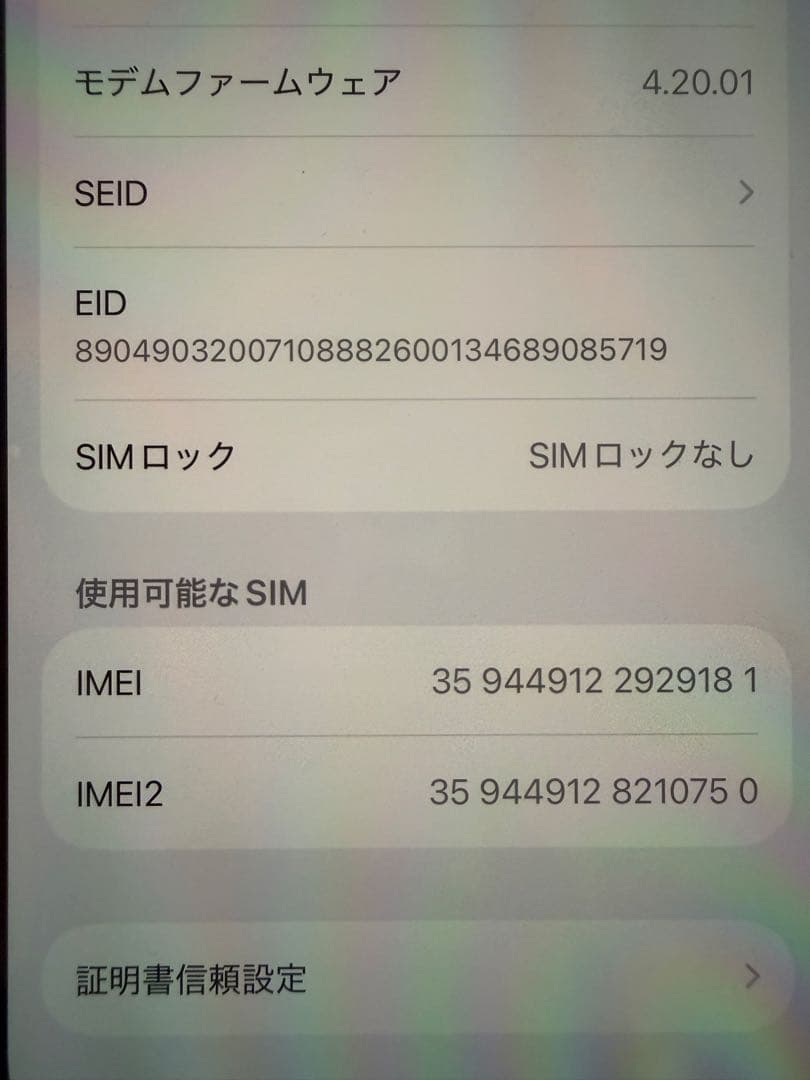810x1080 pixels.
Task: Tap the IMEI label in the SIM section
Action: pos(110,682)
